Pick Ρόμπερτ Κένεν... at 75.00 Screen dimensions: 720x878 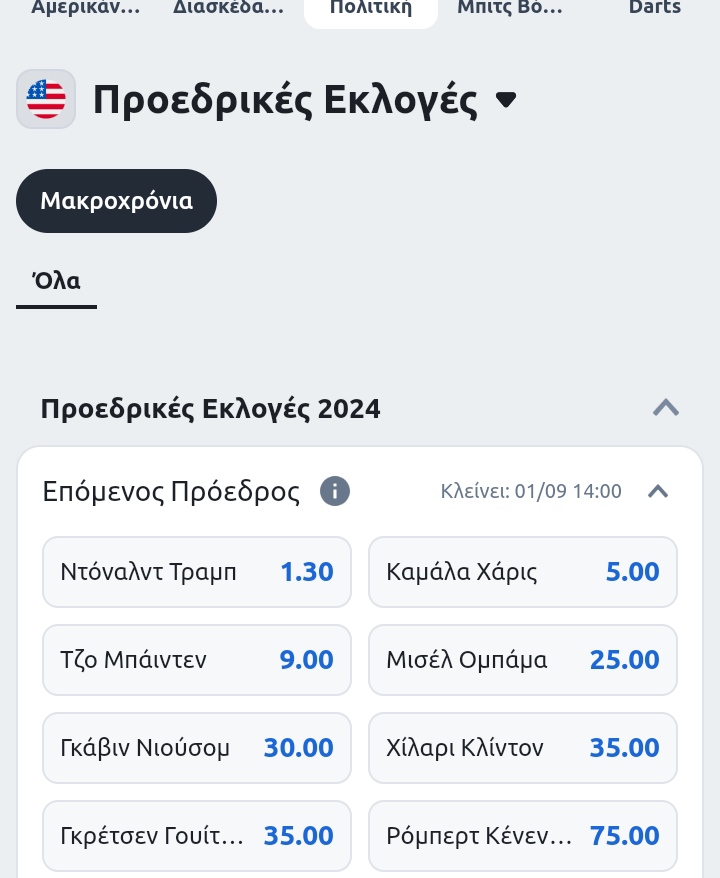[x=523, y=835]
